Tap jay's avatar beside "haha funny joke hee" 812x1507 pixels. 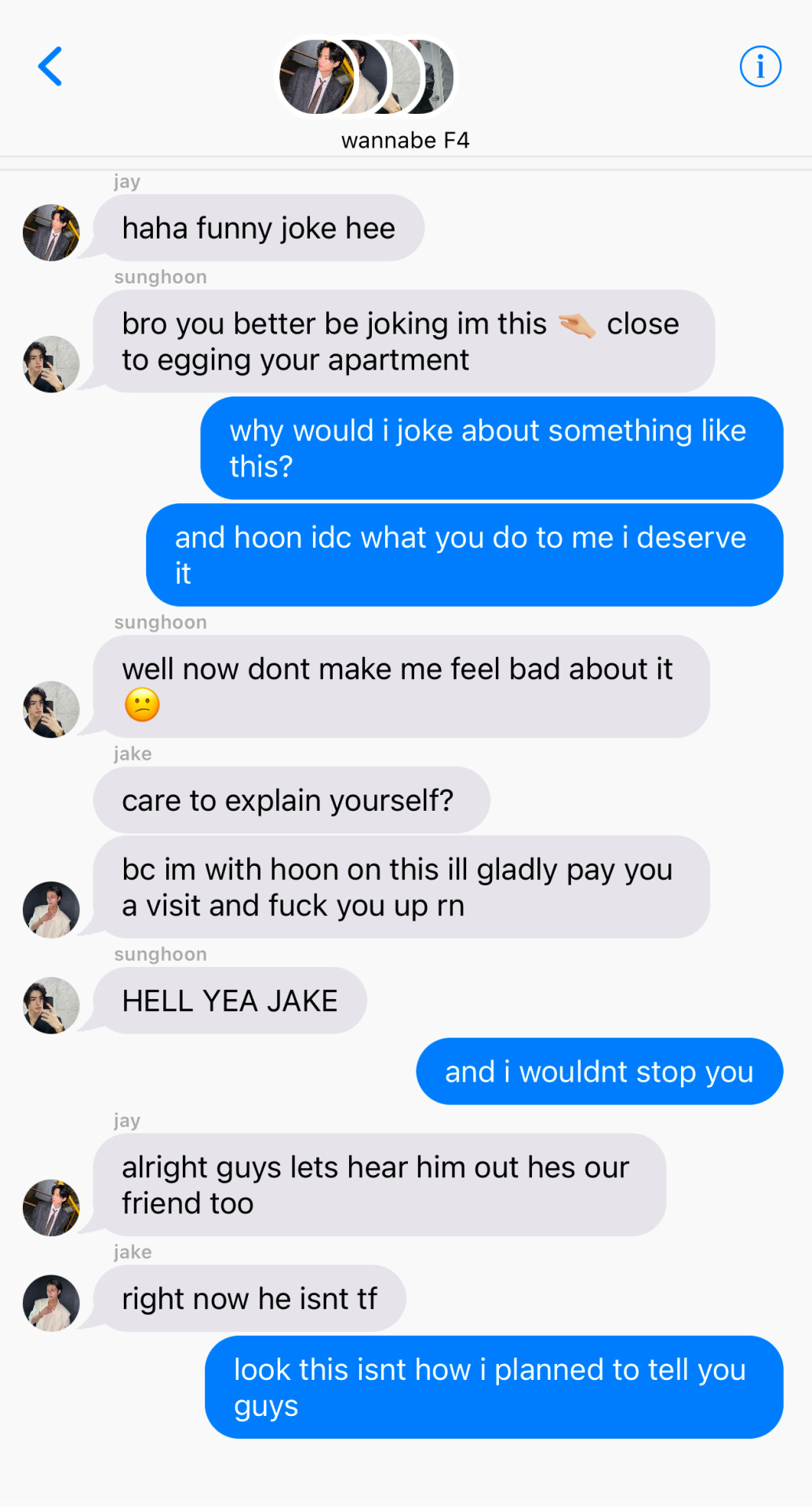51,233
